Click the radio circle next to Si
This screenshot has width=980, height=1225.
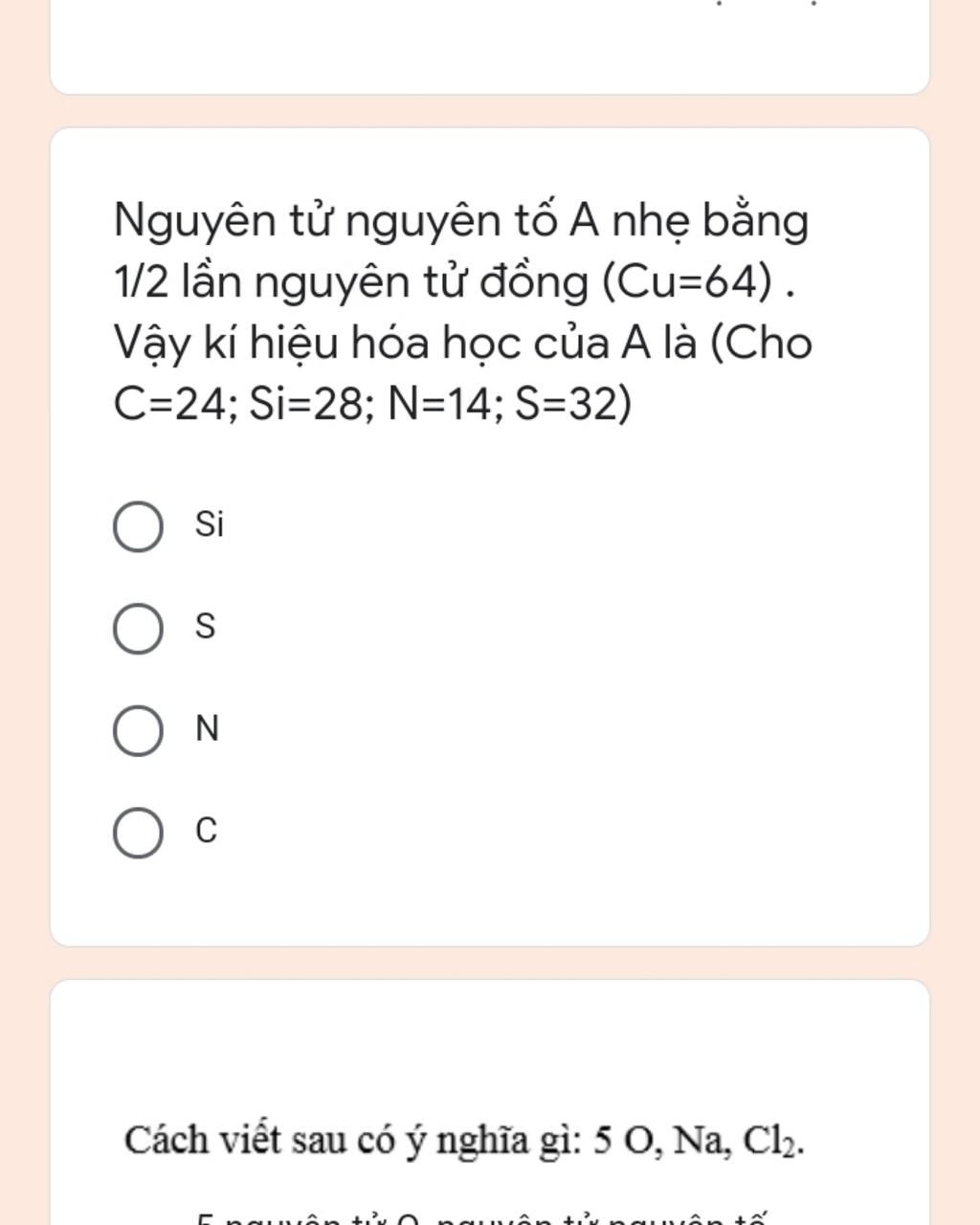pyautogui.click(x=137, y=524)
